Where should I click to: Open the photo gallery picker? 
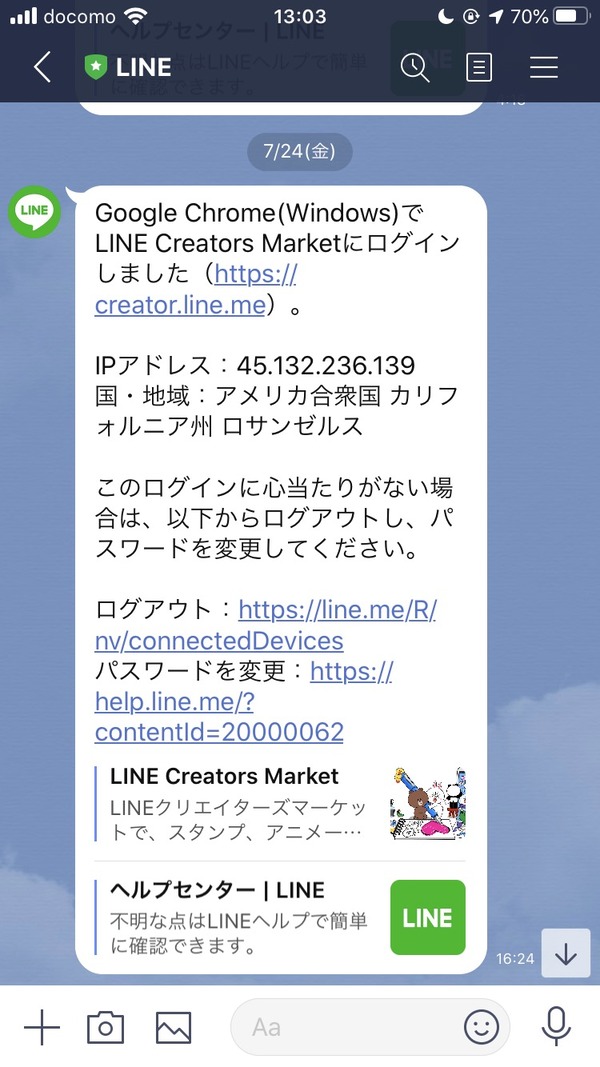pyautogui.click(x=173, y=1027)
